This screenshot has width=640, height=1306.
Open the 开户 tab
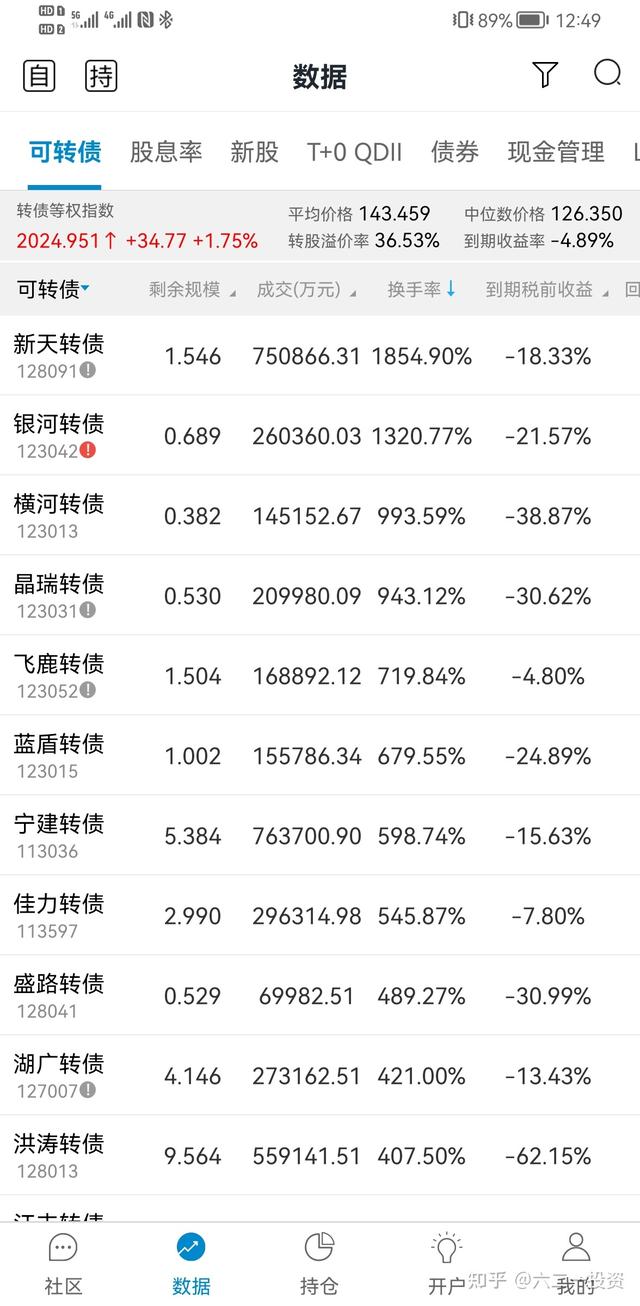(x=447, y=1264)
